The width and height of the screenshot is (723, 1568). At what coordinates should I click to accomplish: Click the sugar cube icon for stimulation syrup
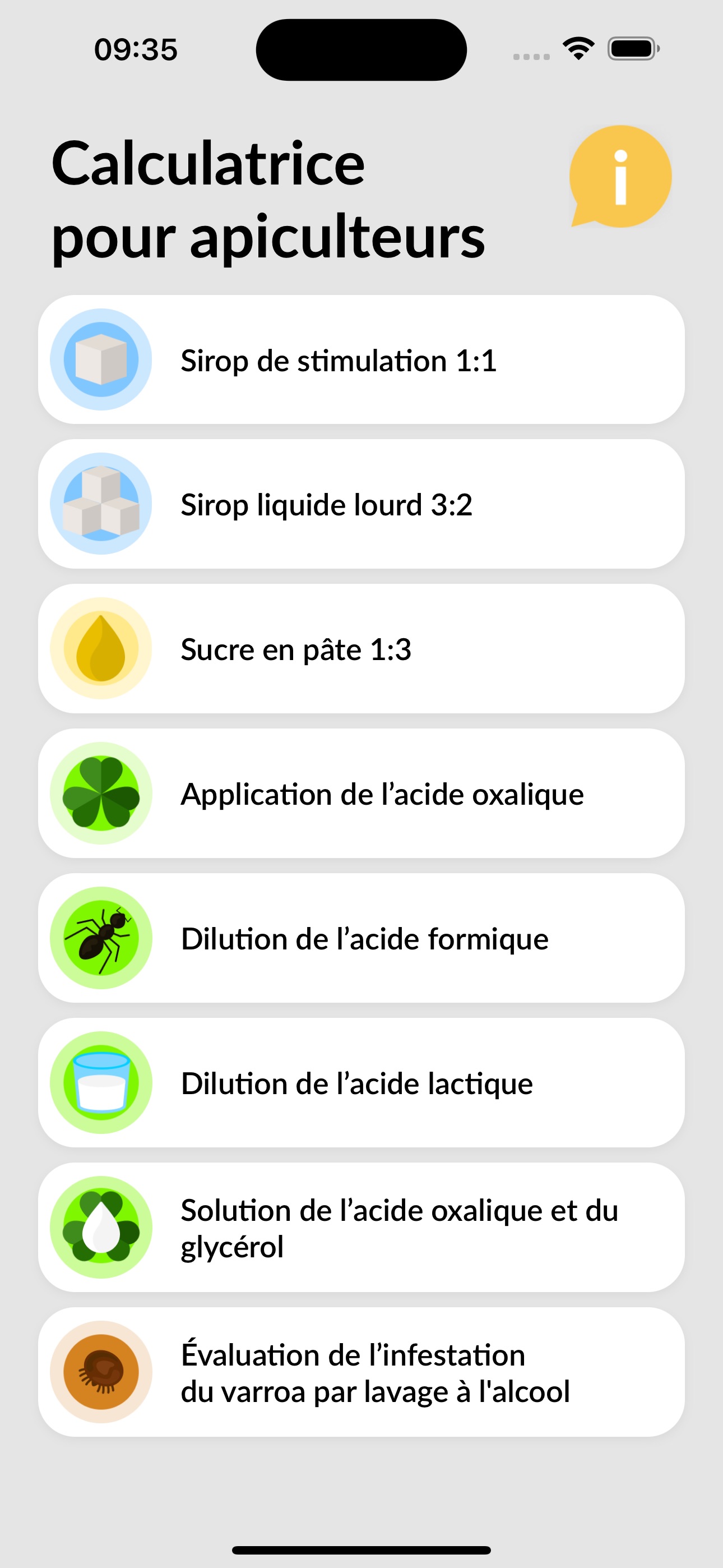coord(101,359)
